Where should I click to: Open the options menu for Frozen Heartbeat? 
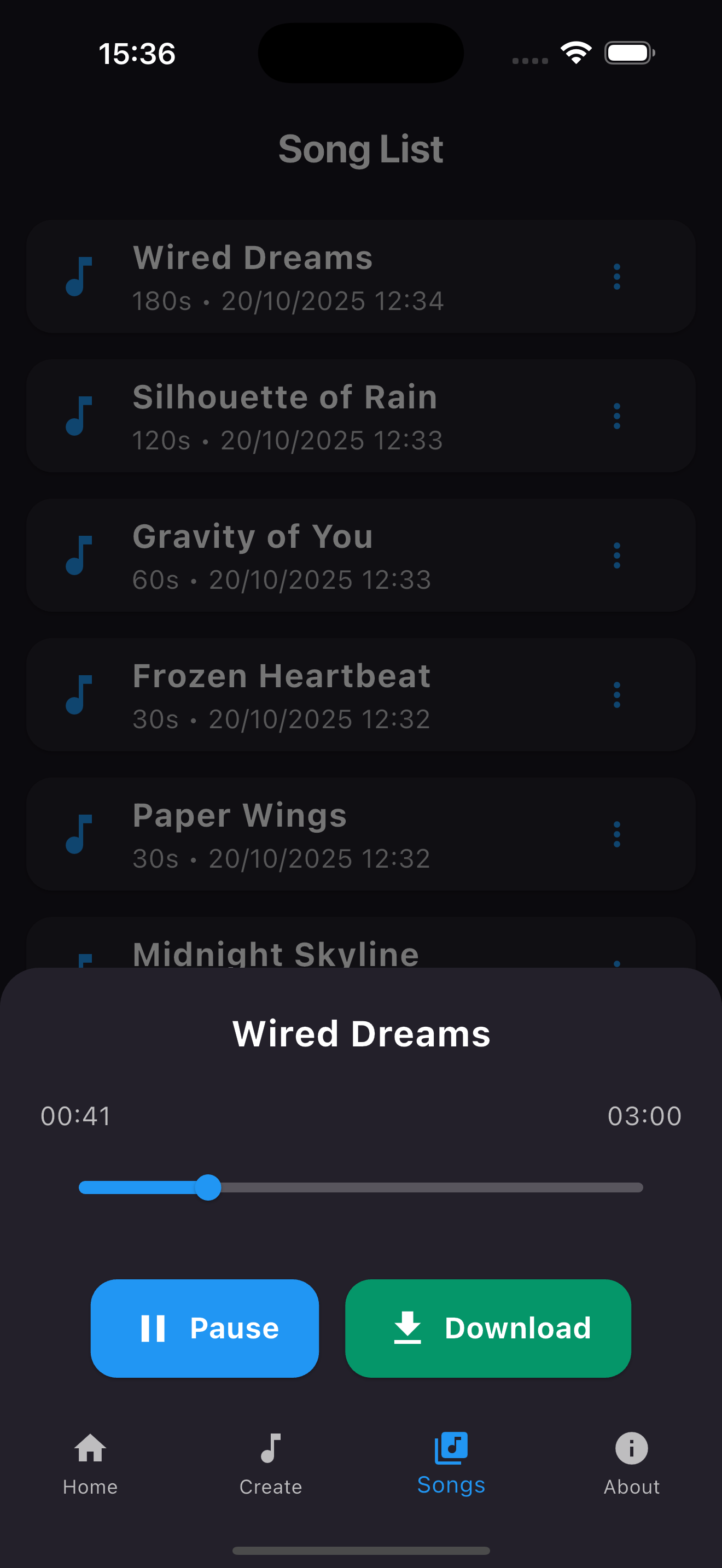(616, 695)
